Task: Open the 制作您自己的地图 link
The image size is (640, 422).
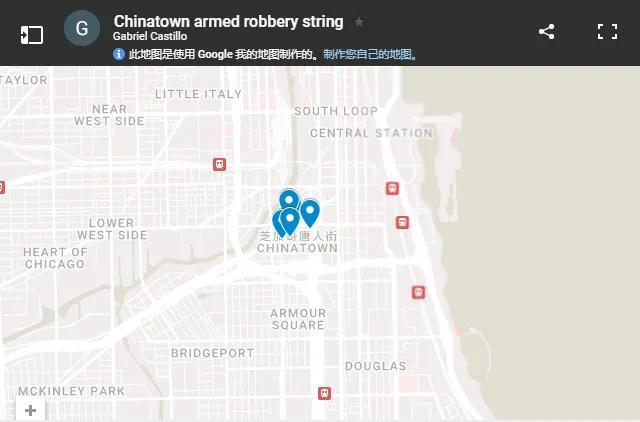Action: point(371,54)
